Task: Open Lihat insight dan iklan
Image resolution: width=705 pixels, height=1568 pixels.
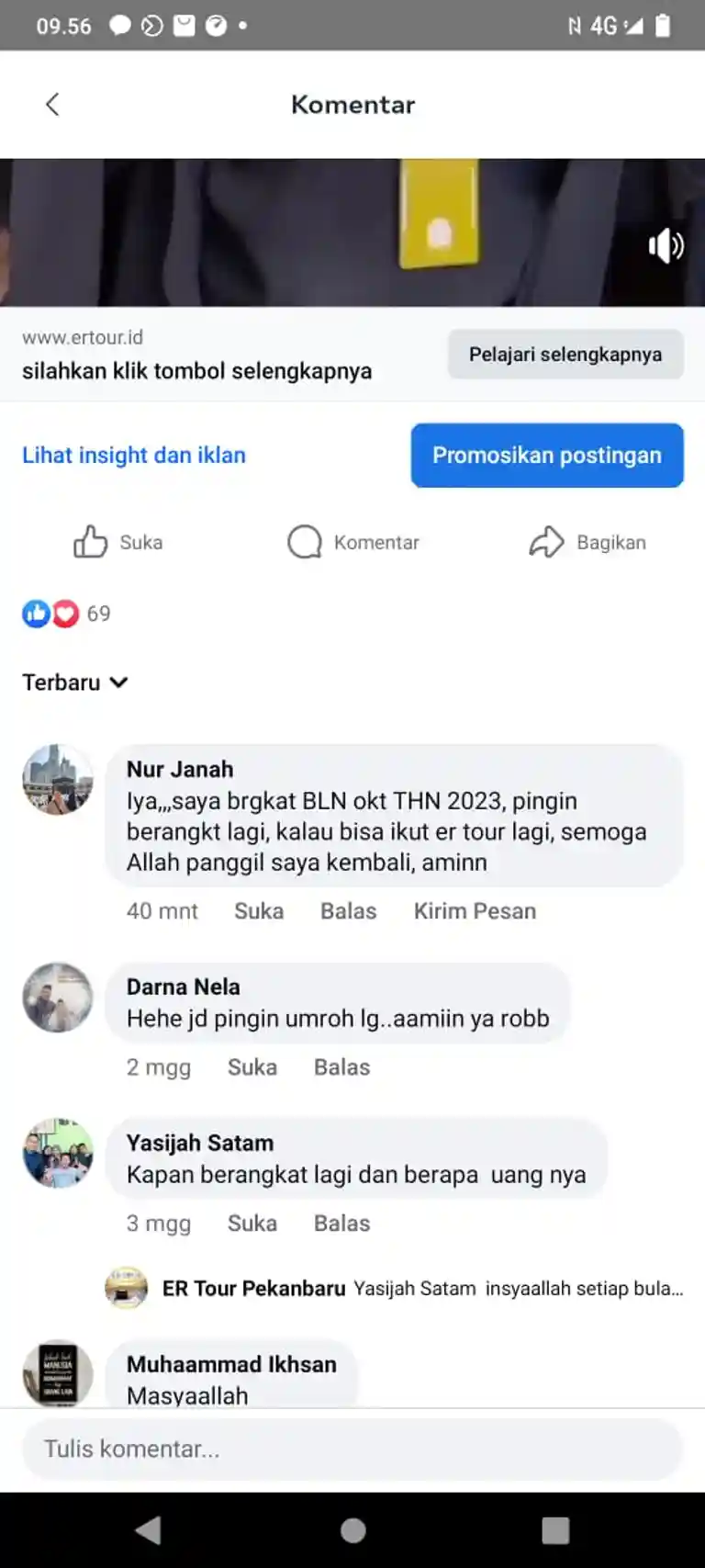Action: [x=134, y=456]
